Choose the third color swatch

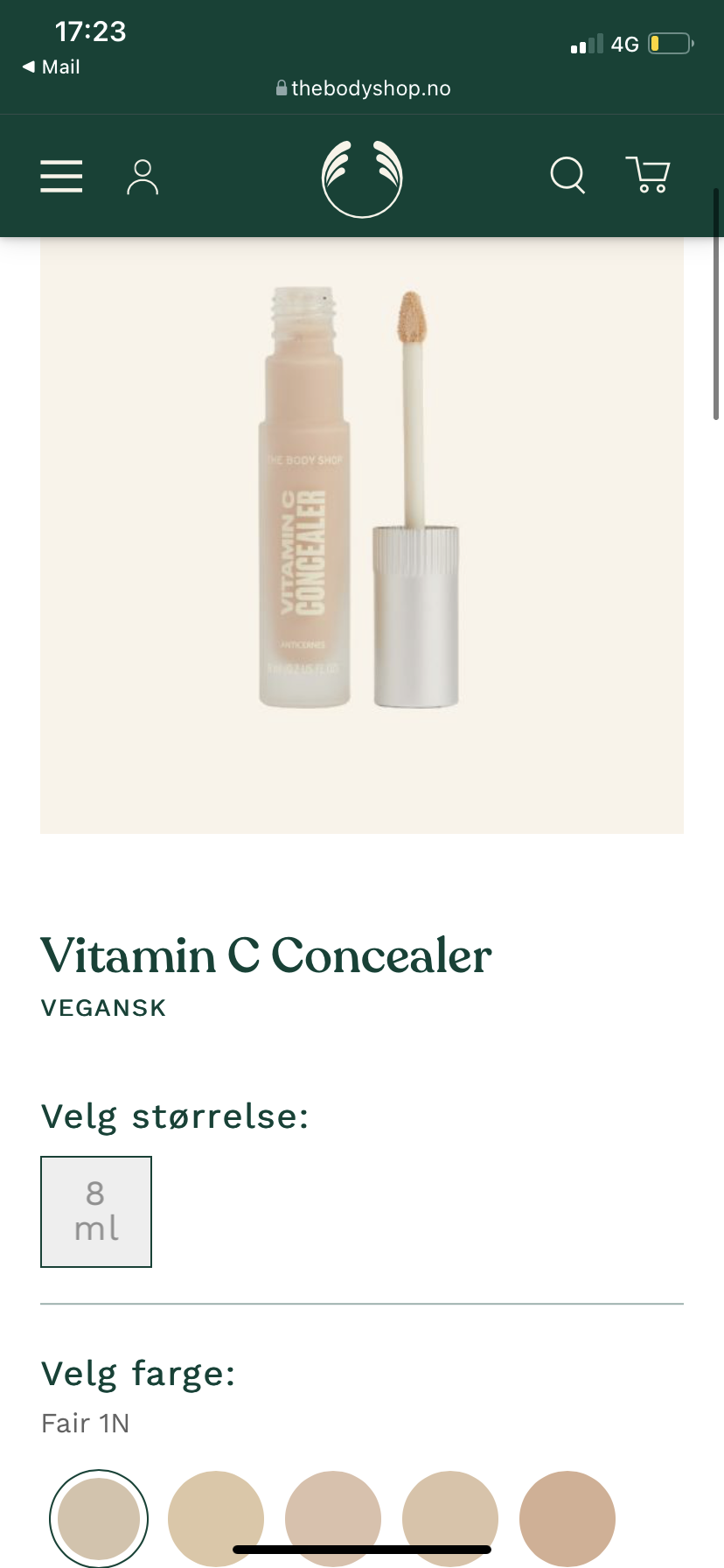click(333, 1519)
